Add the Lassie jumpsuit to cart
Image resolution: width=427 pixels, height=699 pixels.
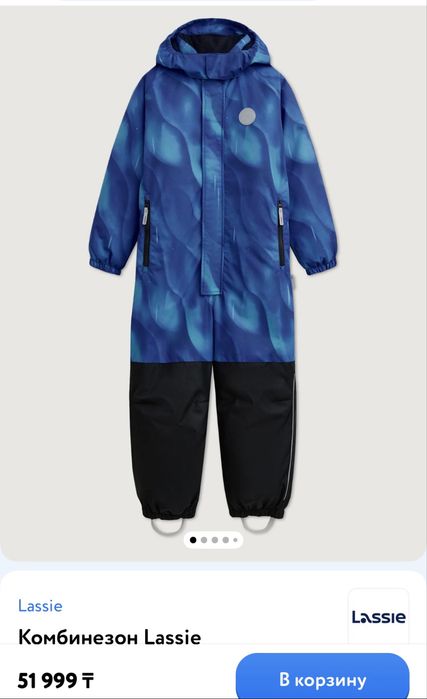point(322,679)
